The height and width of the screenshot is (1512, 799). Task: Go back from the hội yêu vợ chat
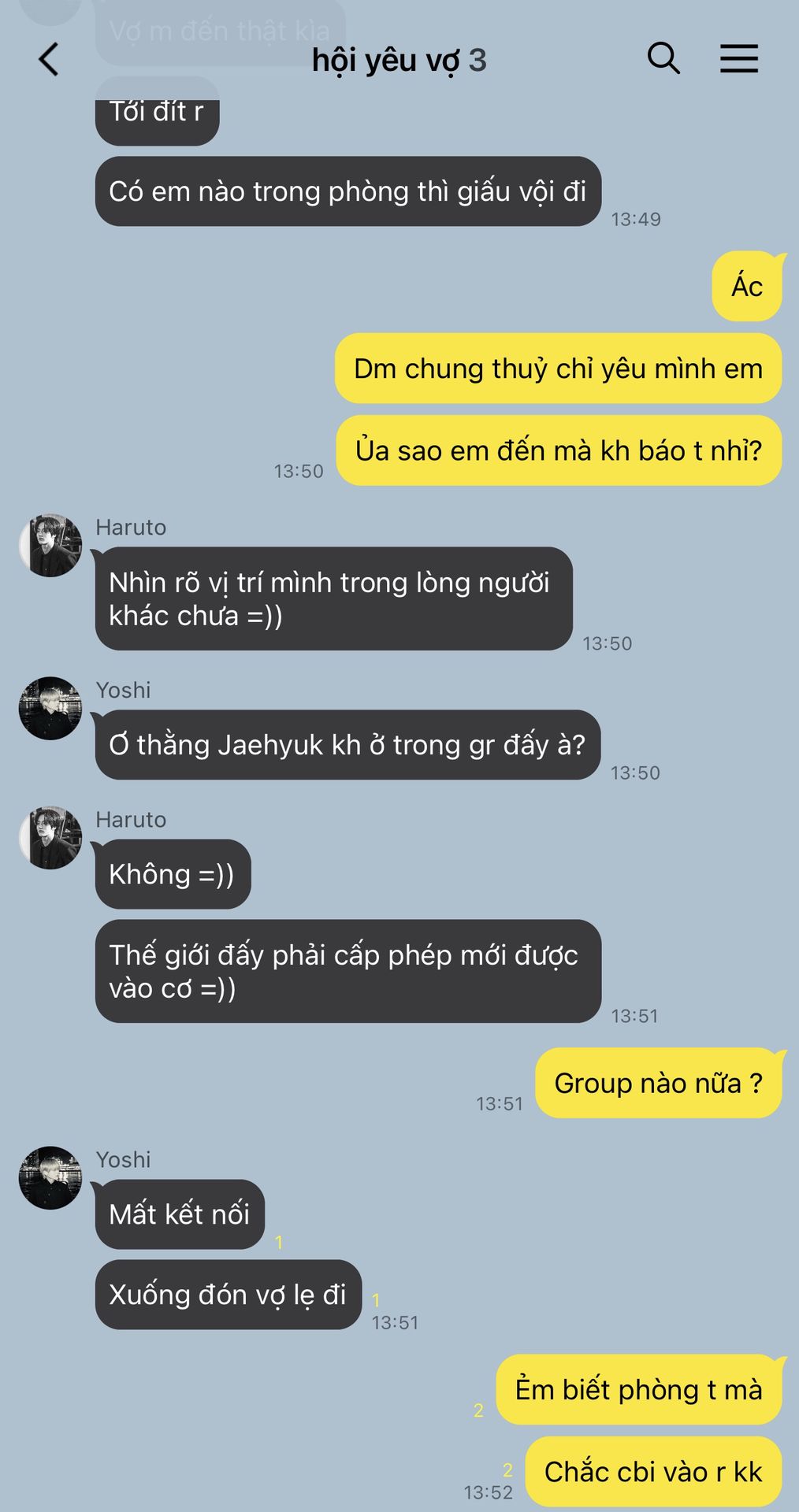tap(49, 60)
